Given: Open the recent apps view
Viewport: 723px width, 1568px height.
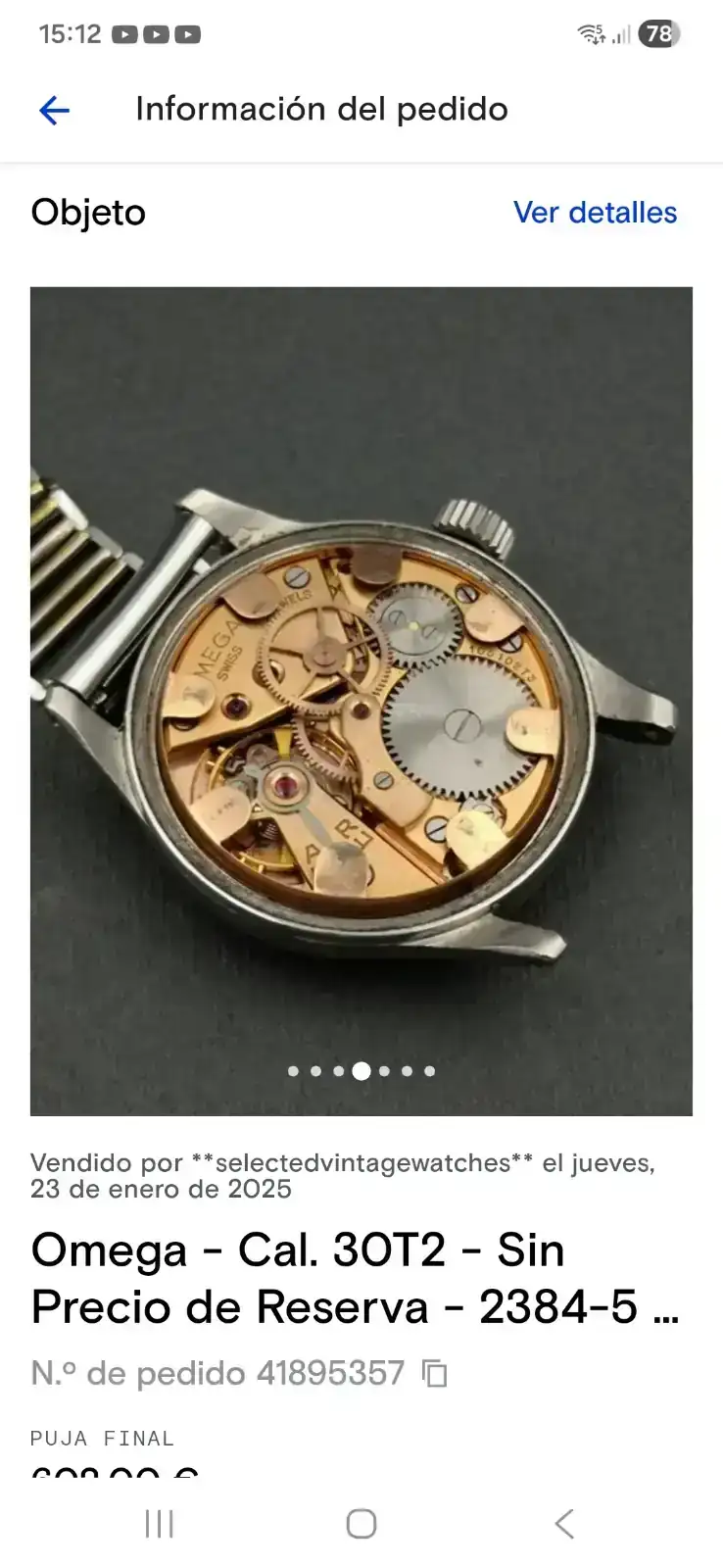Looking at the screenshot, I should point(159,1524).
